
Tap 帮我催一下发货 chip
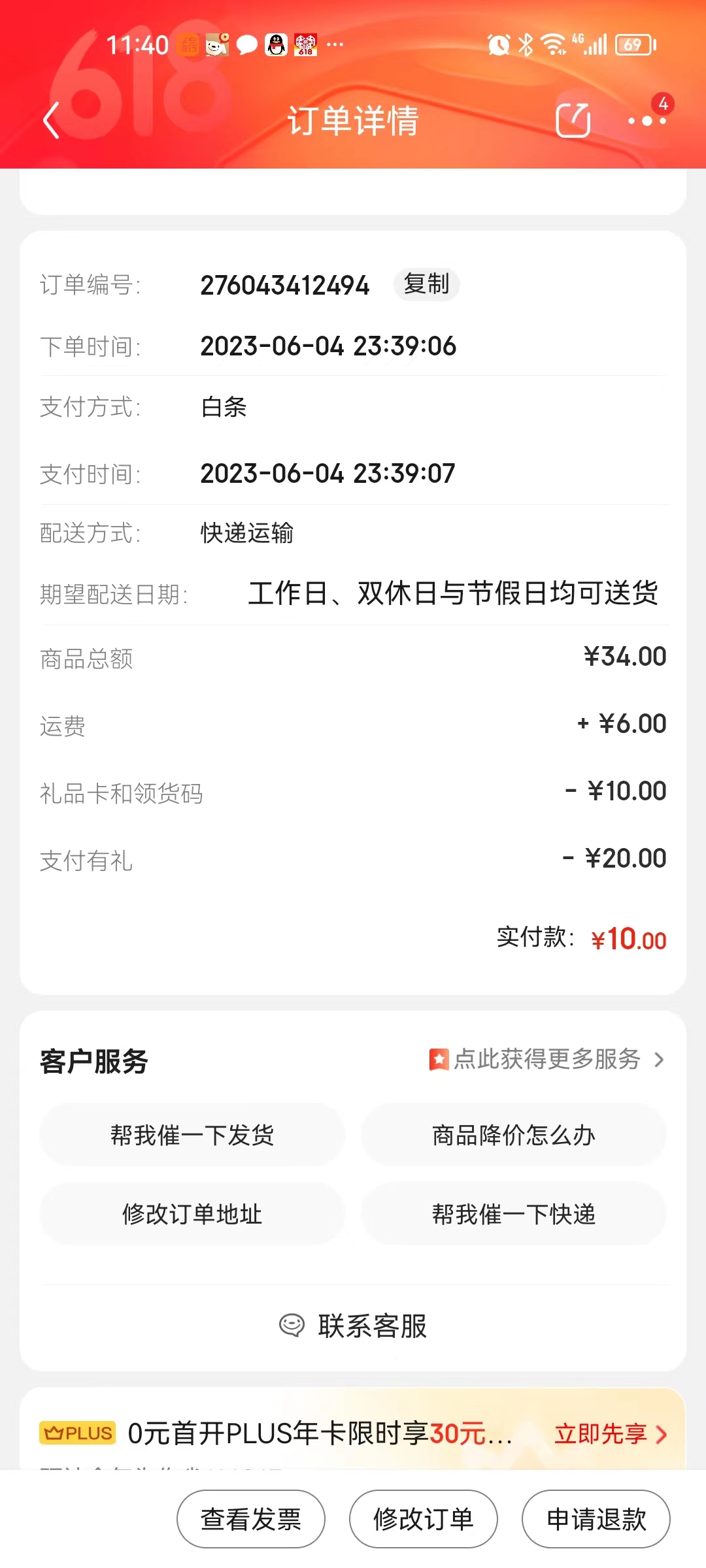pos(192,1135)
